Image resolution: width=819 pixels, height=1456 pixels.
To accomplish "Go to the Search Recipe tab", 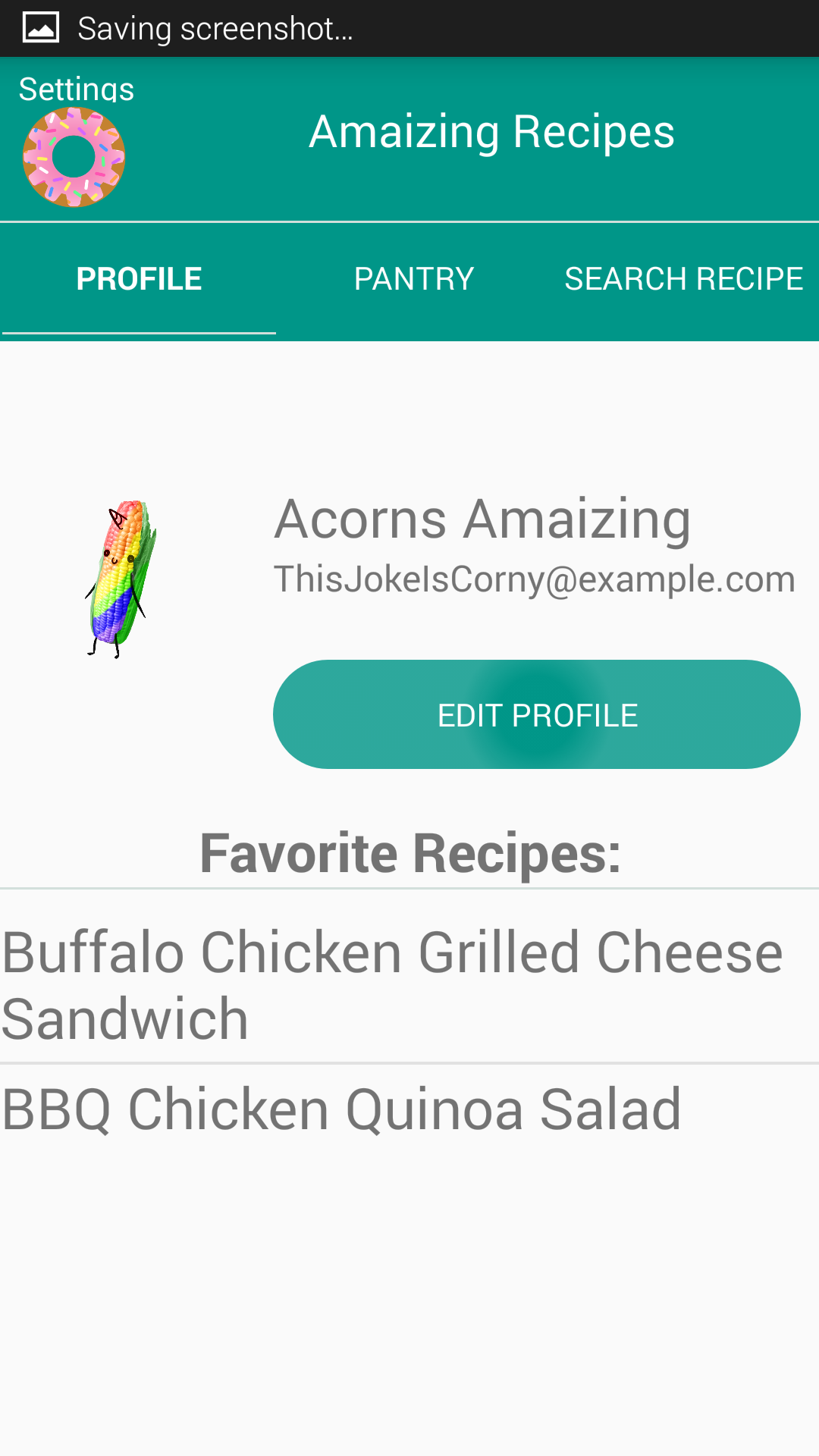I will (x=683, y=279).
